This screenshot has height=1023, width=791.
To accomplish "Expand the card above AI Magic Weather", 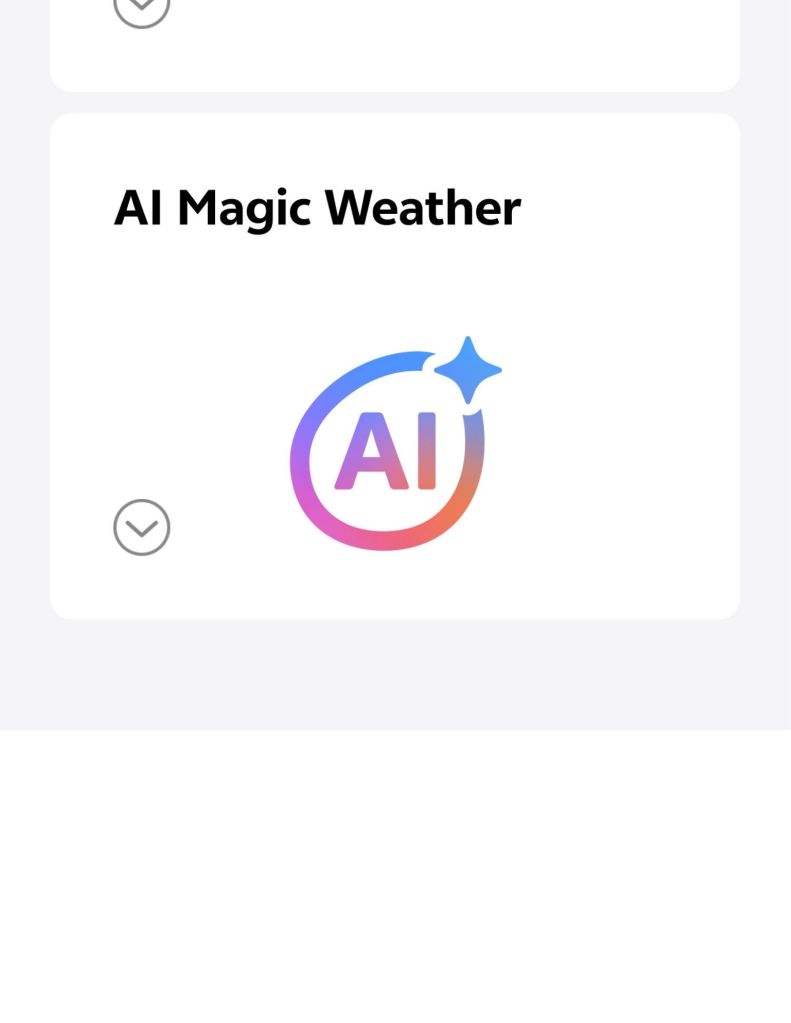I will coord(142,8).
